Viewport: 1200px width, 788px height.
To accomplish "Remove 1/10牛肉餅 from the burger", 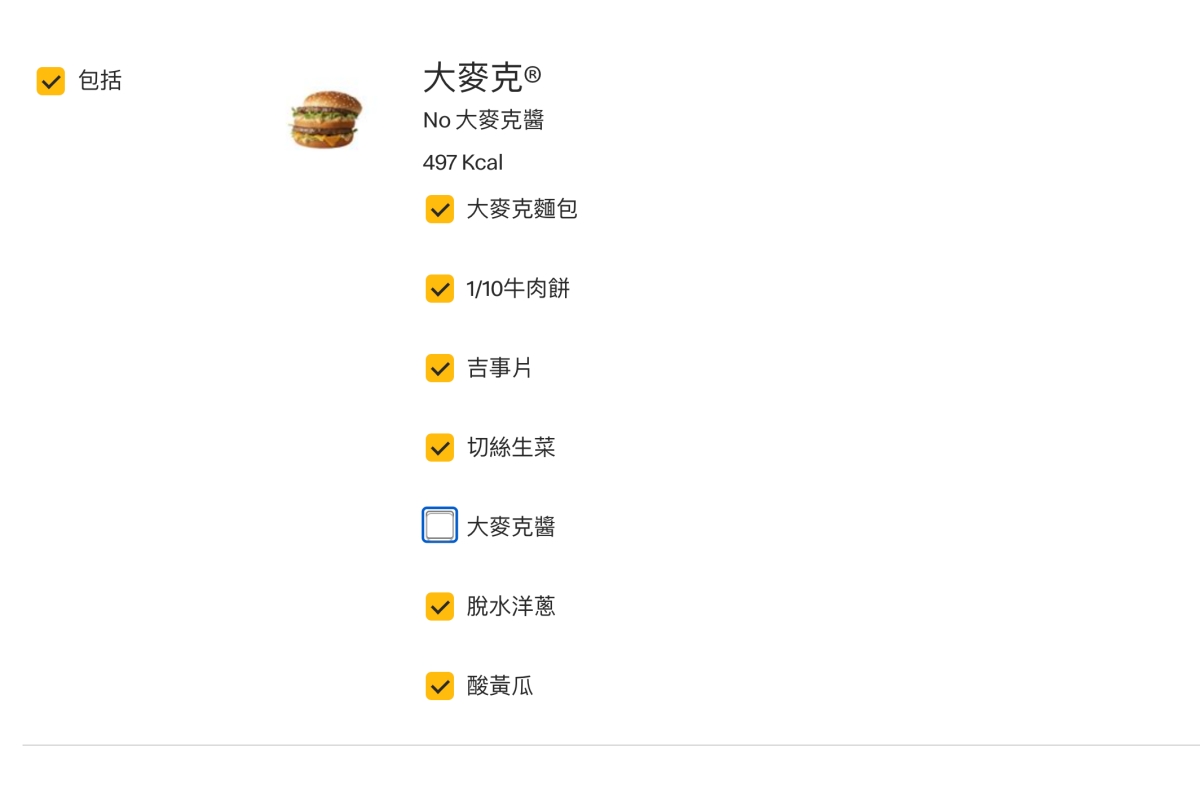I will point(440,289).
